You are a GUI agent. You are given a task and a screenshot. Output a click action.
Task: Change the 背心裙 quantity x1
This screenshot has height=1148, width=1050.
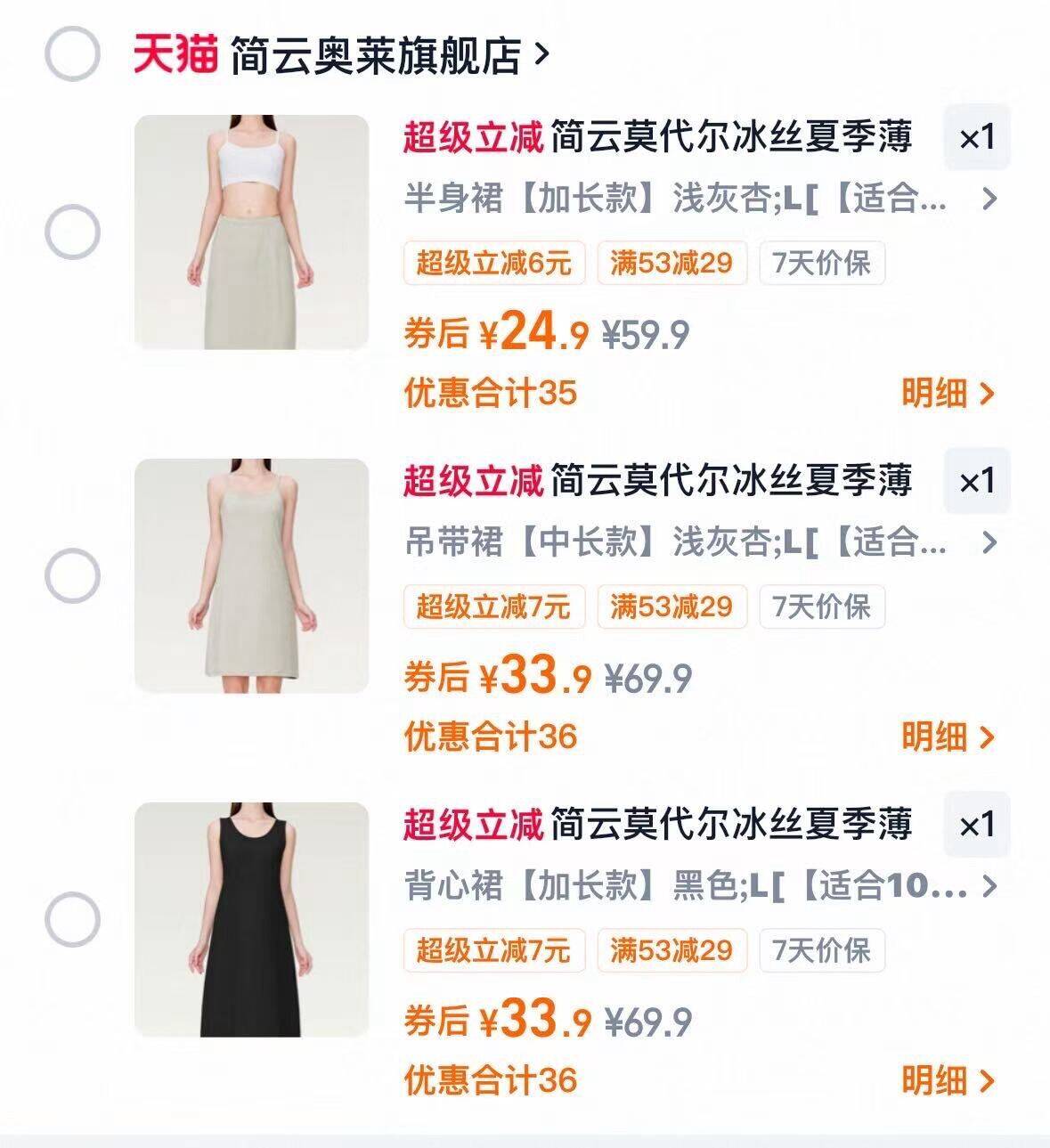click(976, 826)
